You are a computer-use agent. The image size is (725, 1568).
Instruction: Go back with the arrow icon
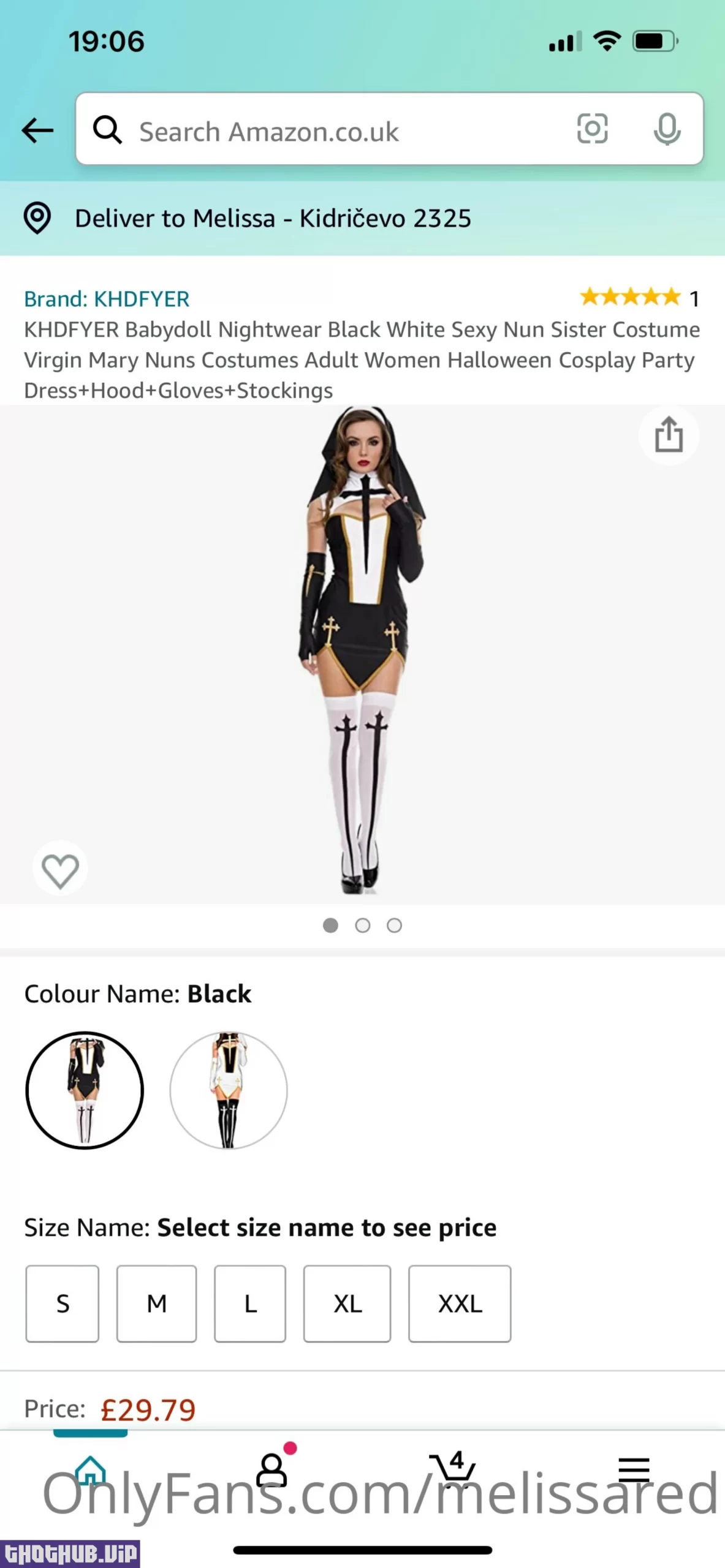pyautogui.click(x=37, y=130)
